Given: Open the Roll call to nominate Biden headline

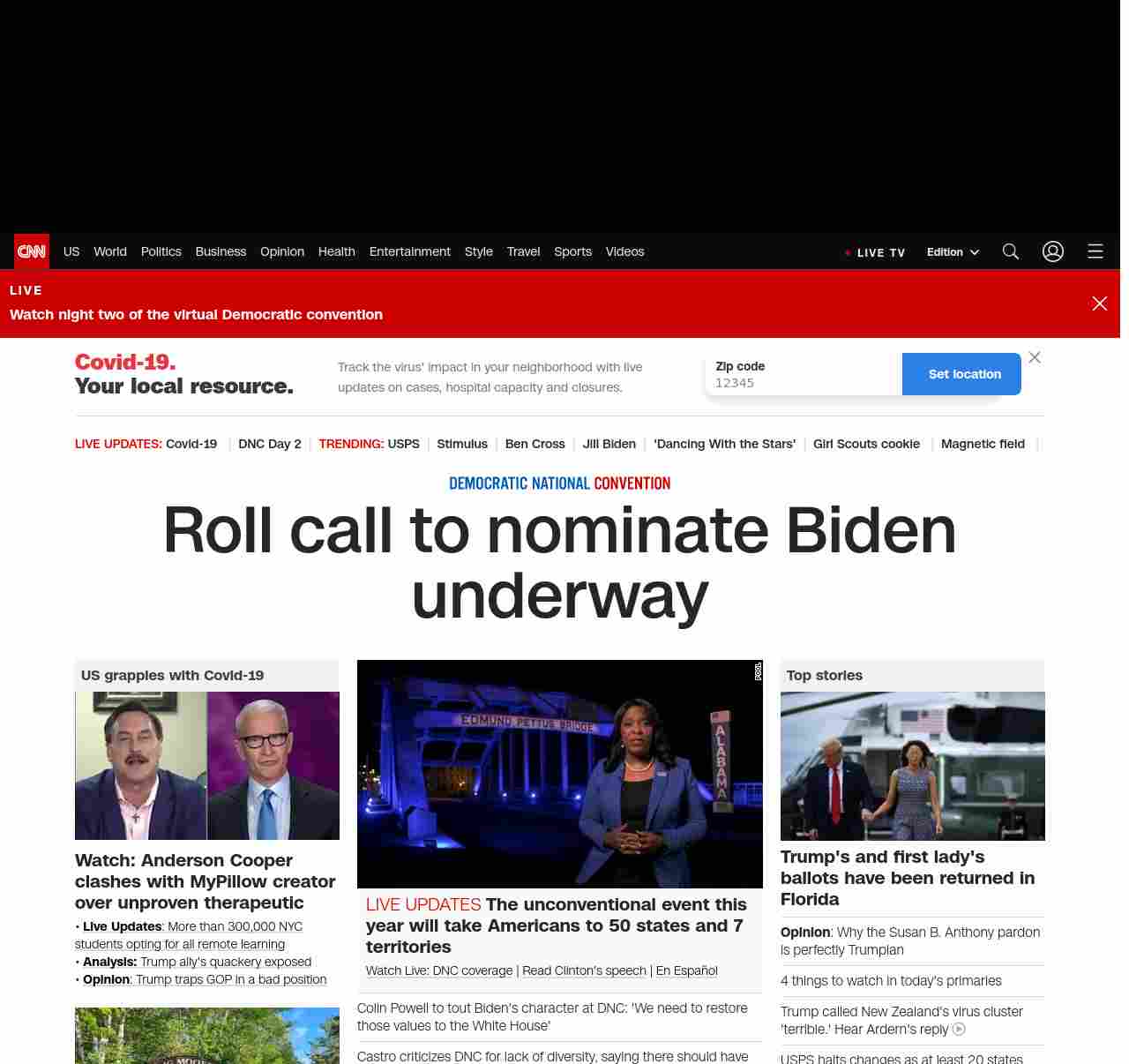Looking at the screenshot, I should 559,563.
